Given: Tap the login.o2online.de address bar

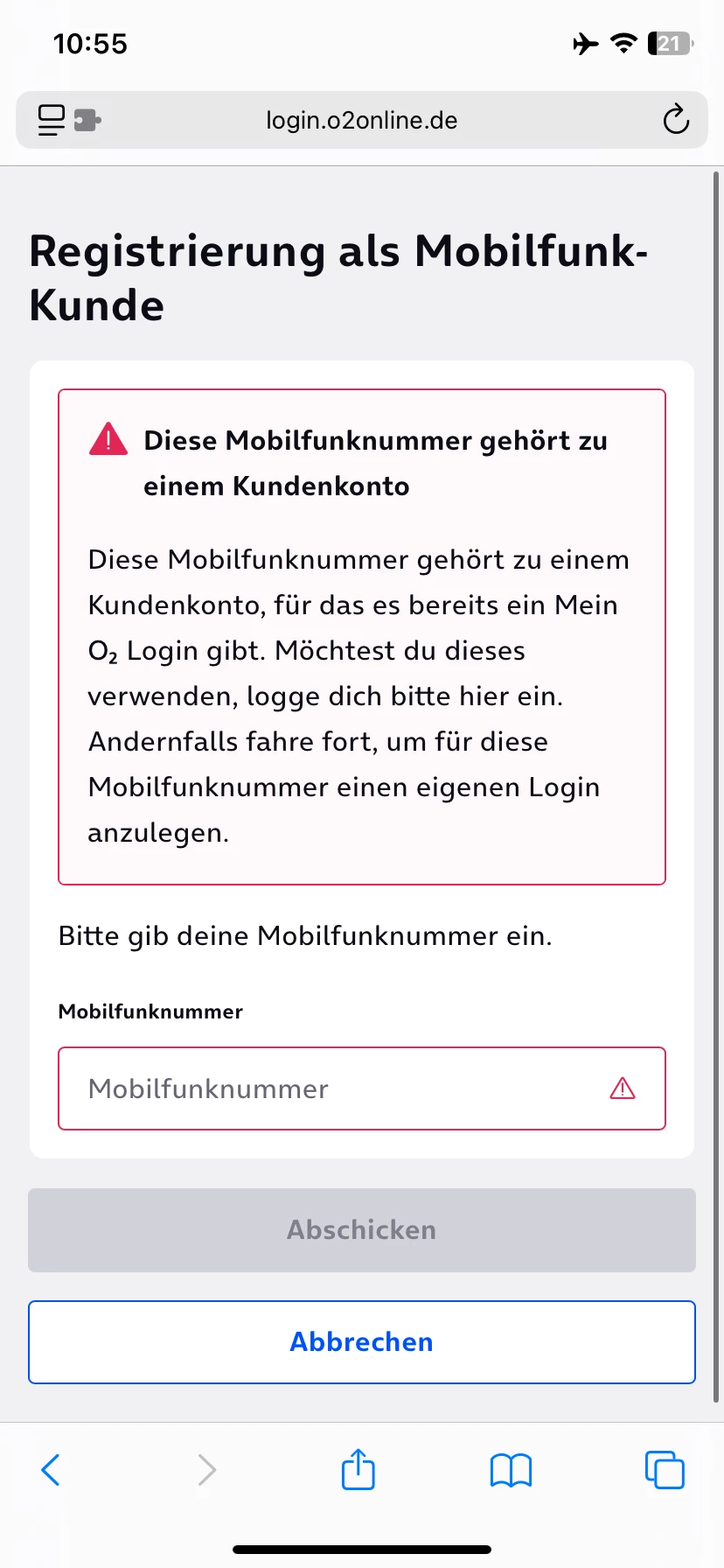Looking at the screenshot, I should [362, 120].
